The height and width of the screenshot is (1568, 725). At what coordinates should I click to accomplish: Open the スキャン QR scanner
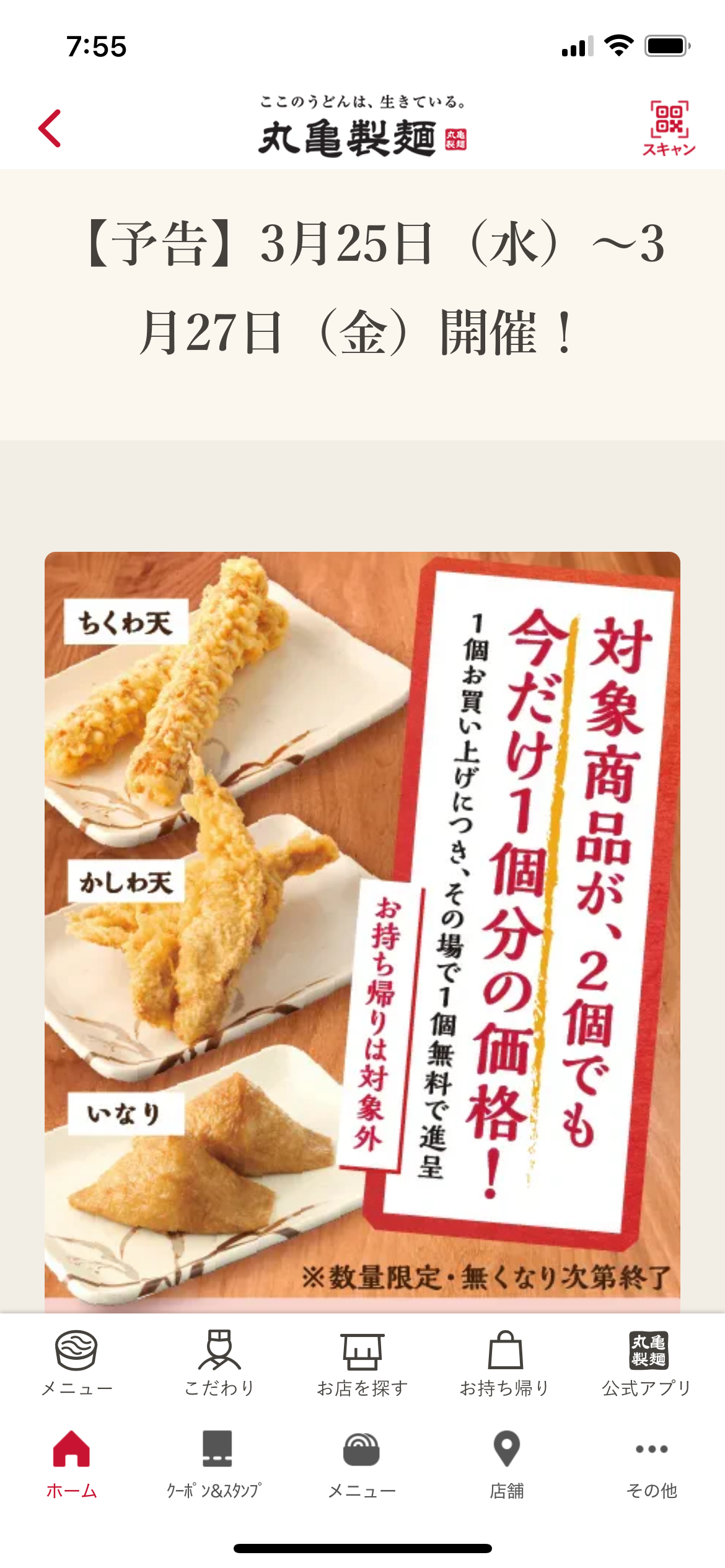(x=669, y=128)
